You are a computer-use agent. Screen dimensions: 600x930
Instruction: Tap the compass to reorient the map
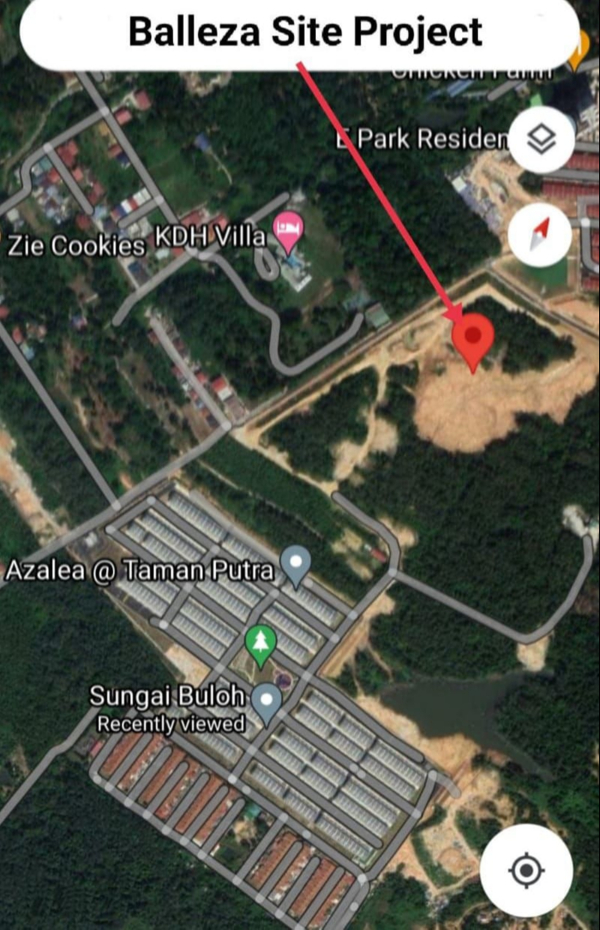click(541, 234)
